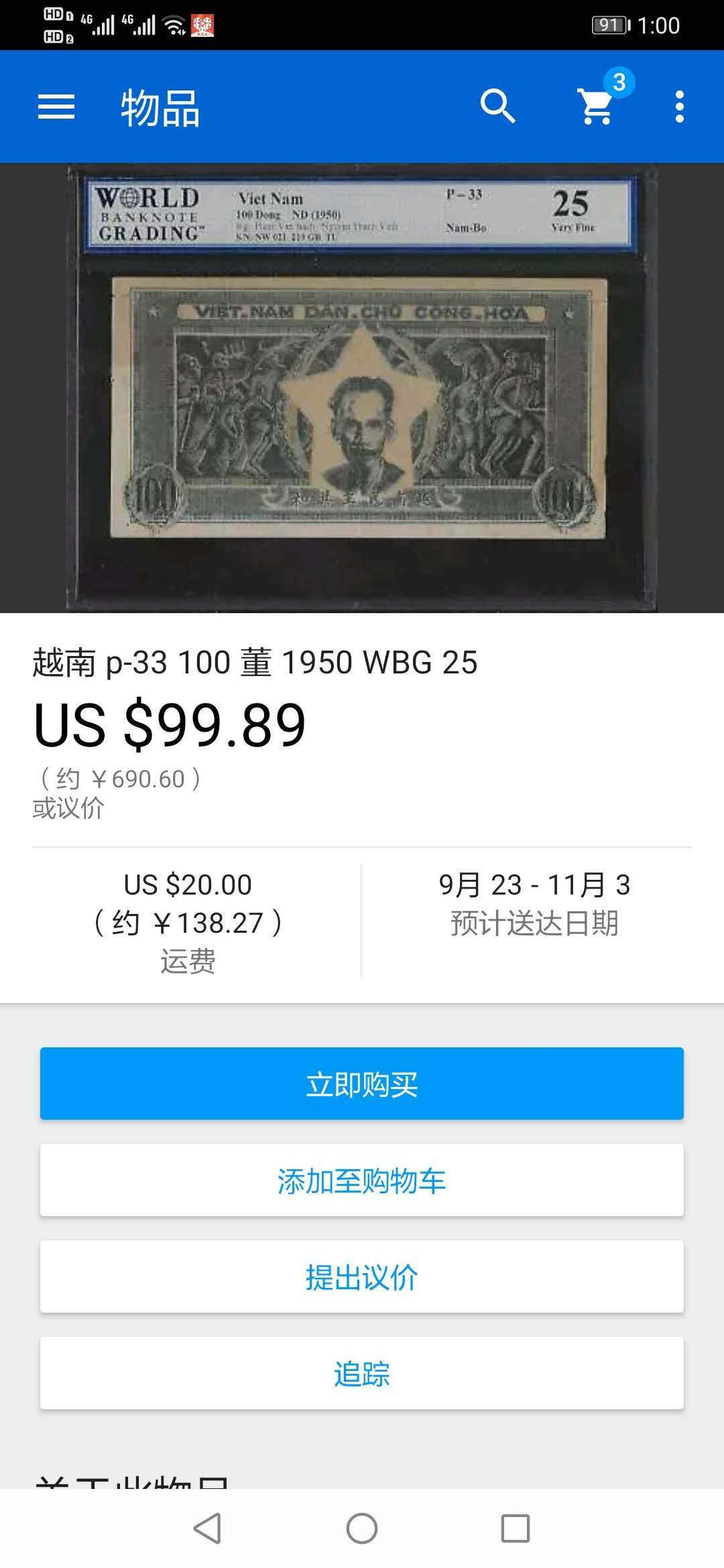Open the shopping cart with 3 items
724x1568 pixels.
[x=595, y=111]
